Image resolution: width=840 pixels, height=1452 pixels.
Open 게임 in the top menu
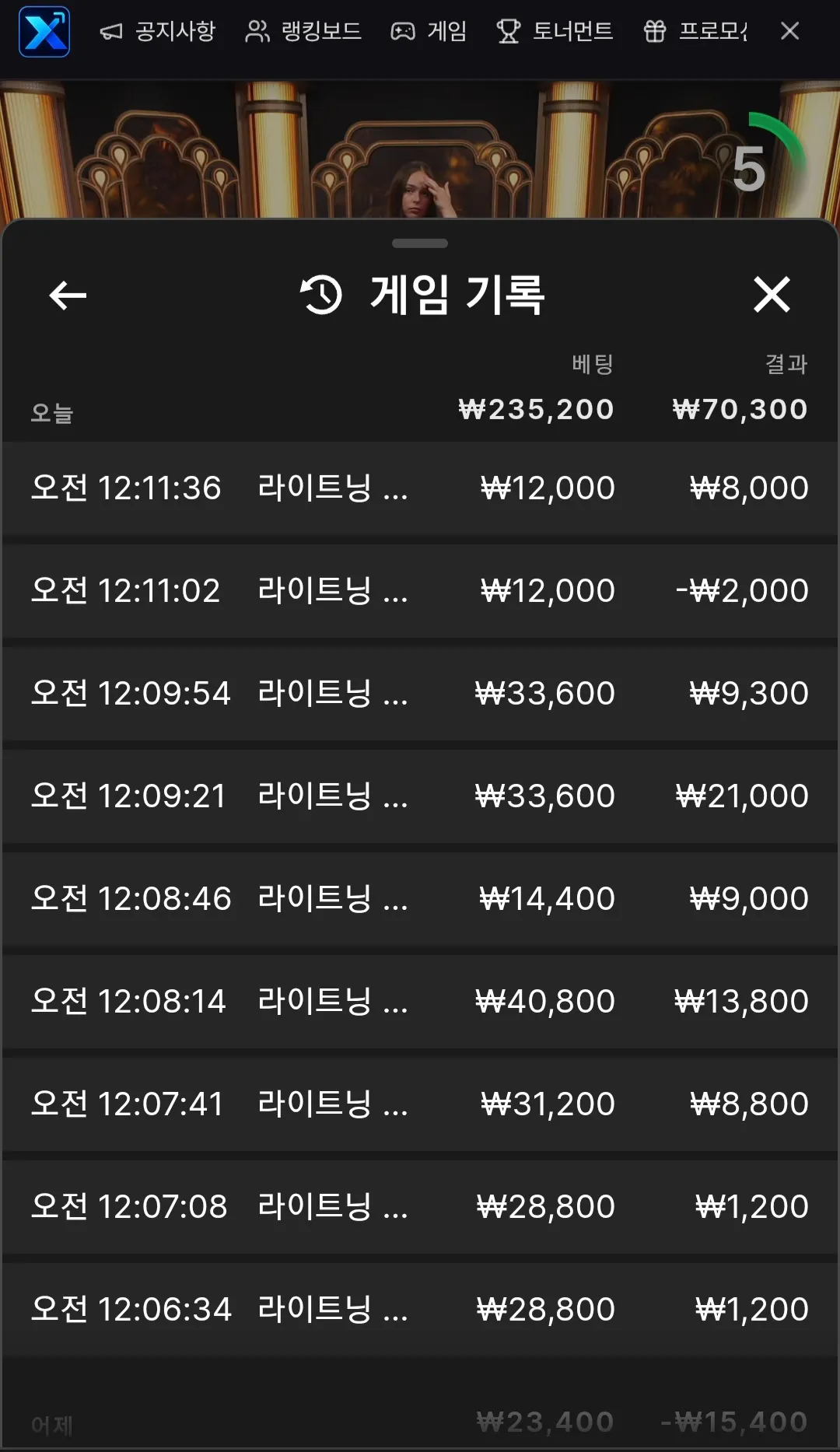(429, 31)
